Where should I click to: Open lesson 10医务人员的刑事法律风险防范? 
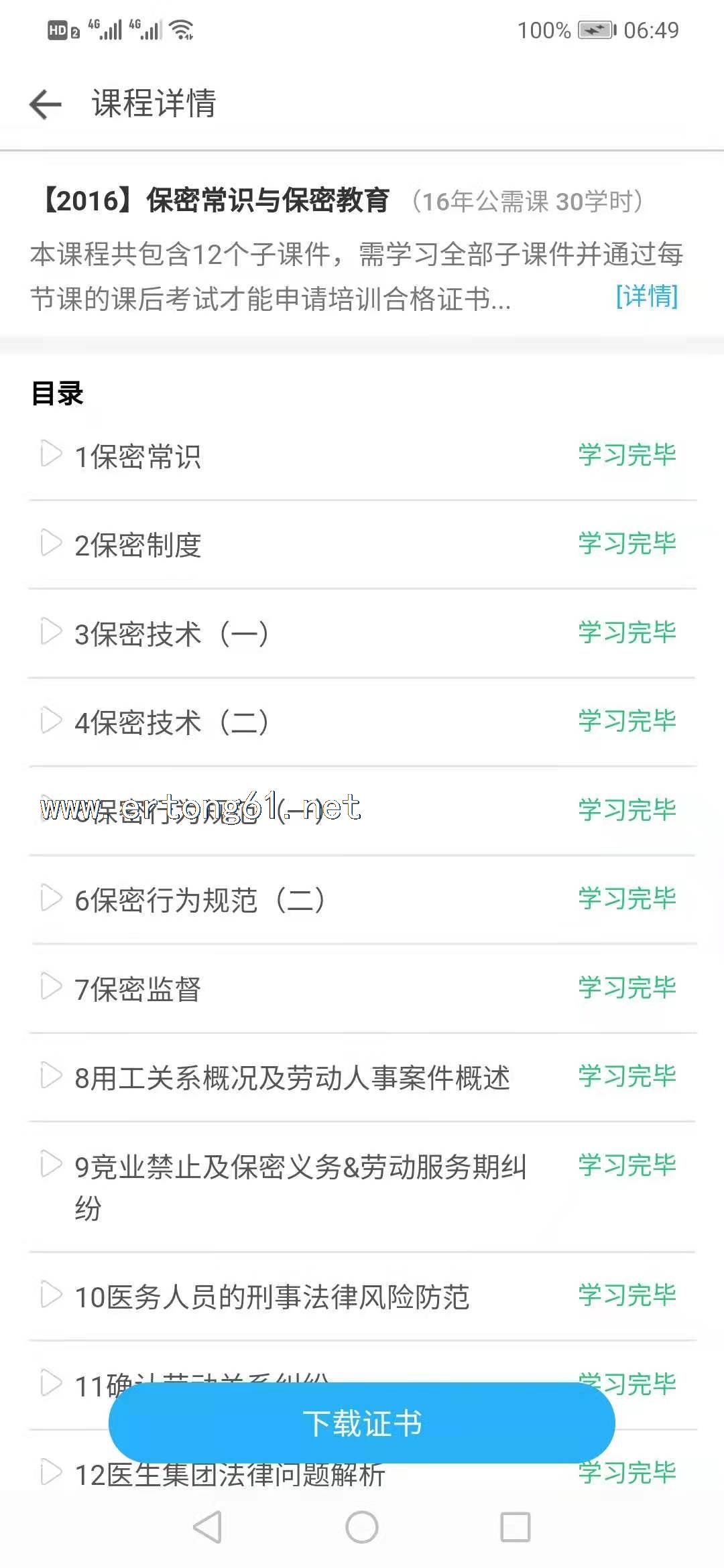[271, 1297]
